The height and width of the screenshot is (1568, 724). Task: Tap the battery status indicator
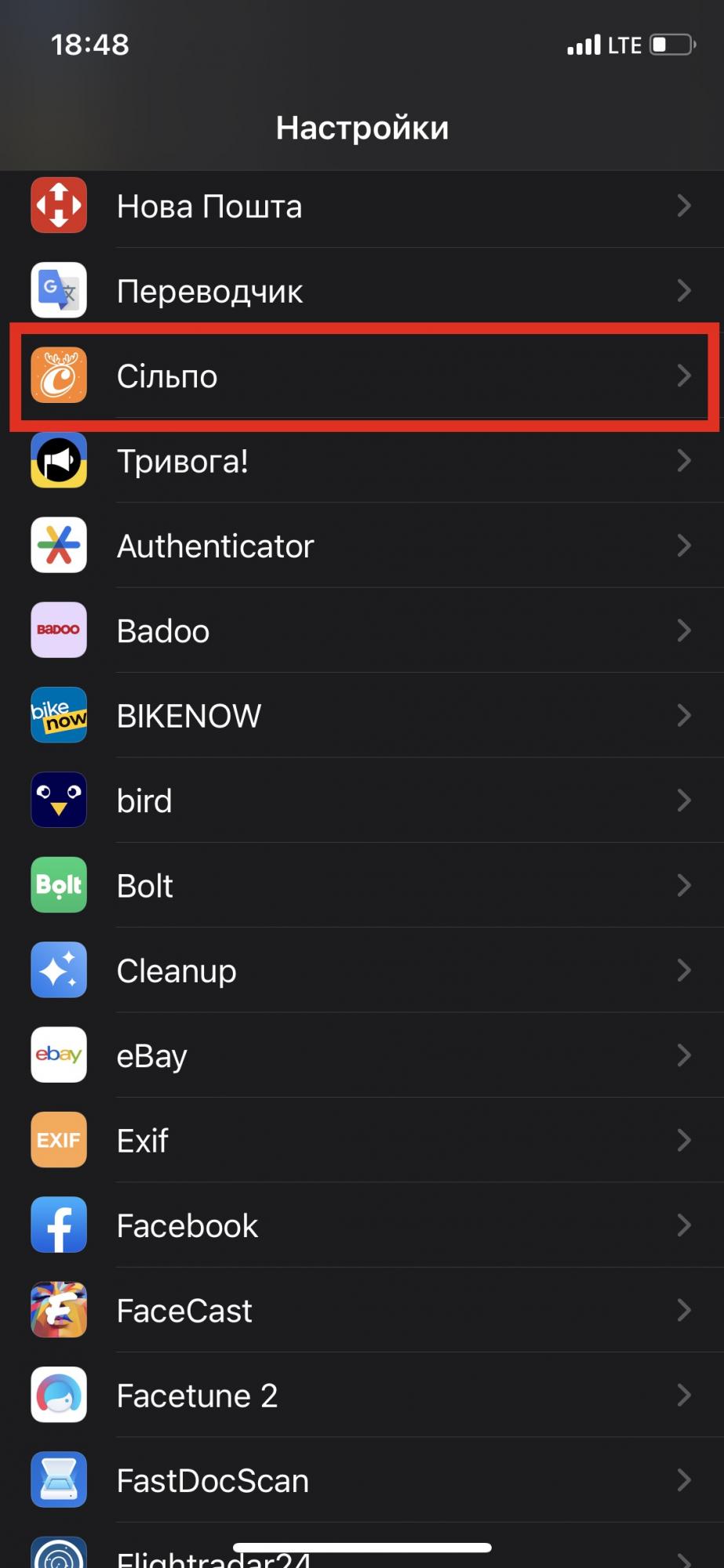(x=672, y=45)
